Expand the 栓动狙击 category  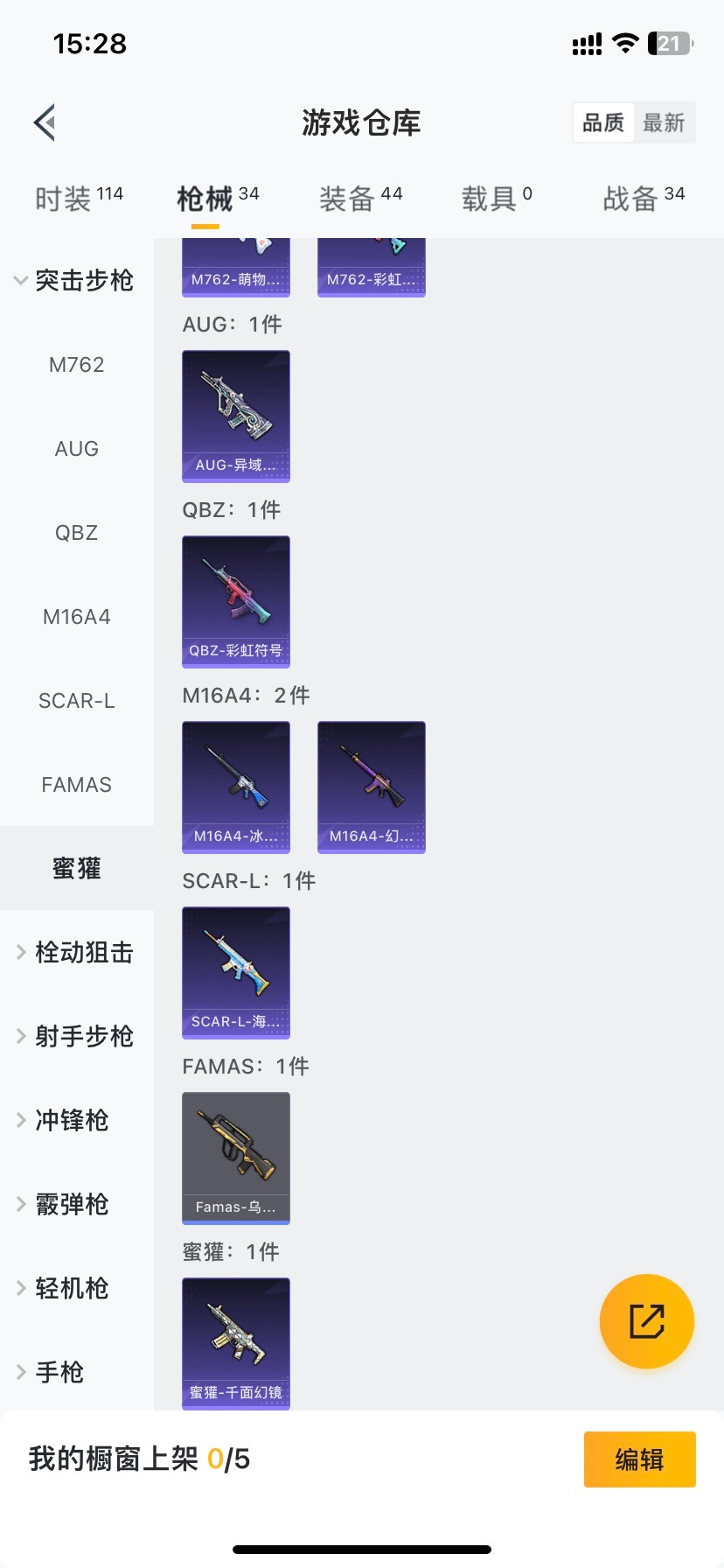click(75, 952)
